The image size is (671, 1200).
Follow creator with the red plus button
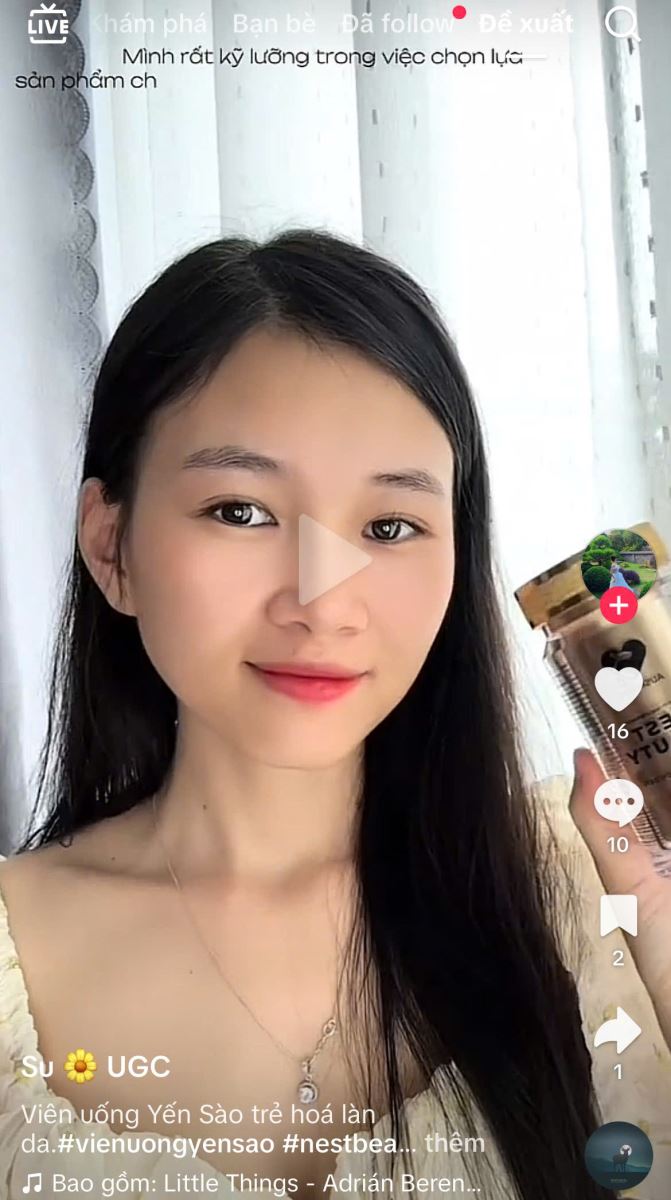tap(618, 606)
